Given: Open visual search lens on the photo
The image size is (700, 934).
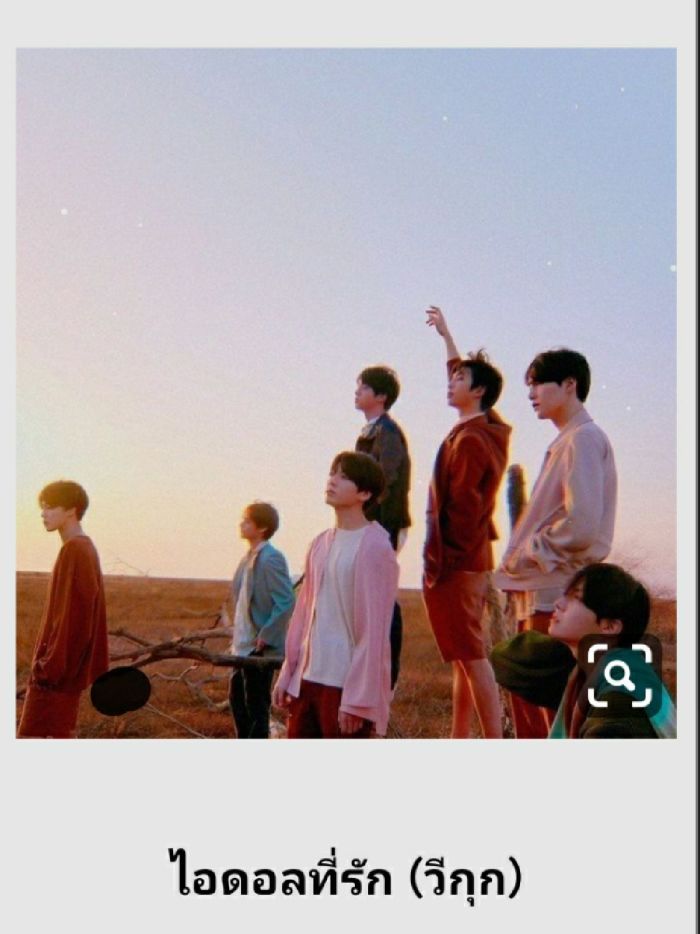Looking at the screenshot, I should (619, 676).
